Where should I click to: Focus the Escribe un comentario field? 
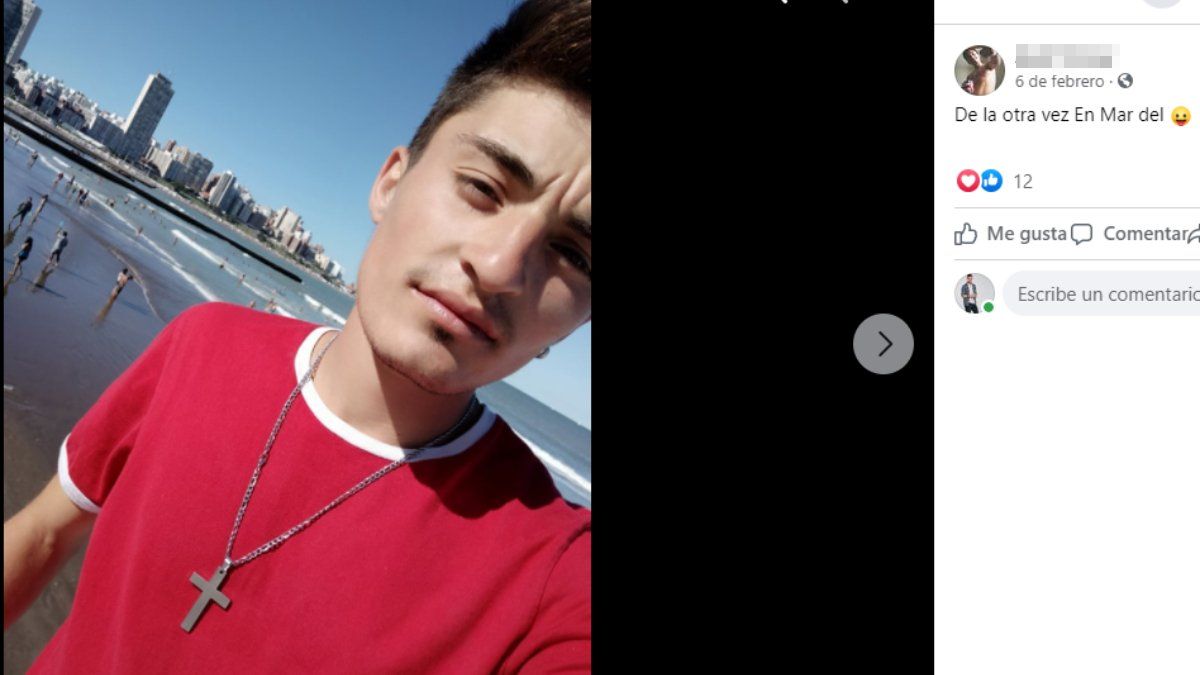click(1105, 294)
